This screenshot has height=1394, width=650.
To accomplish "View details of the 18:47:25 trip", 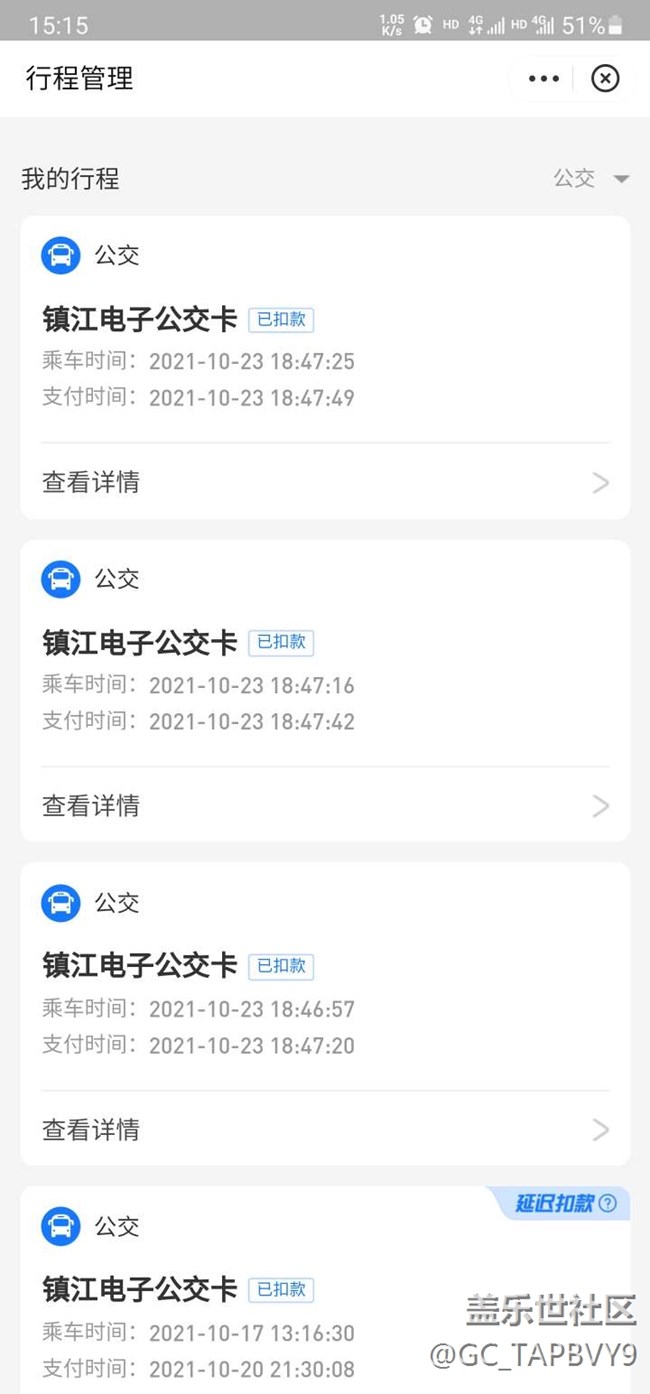I will [x=325, y=483].
